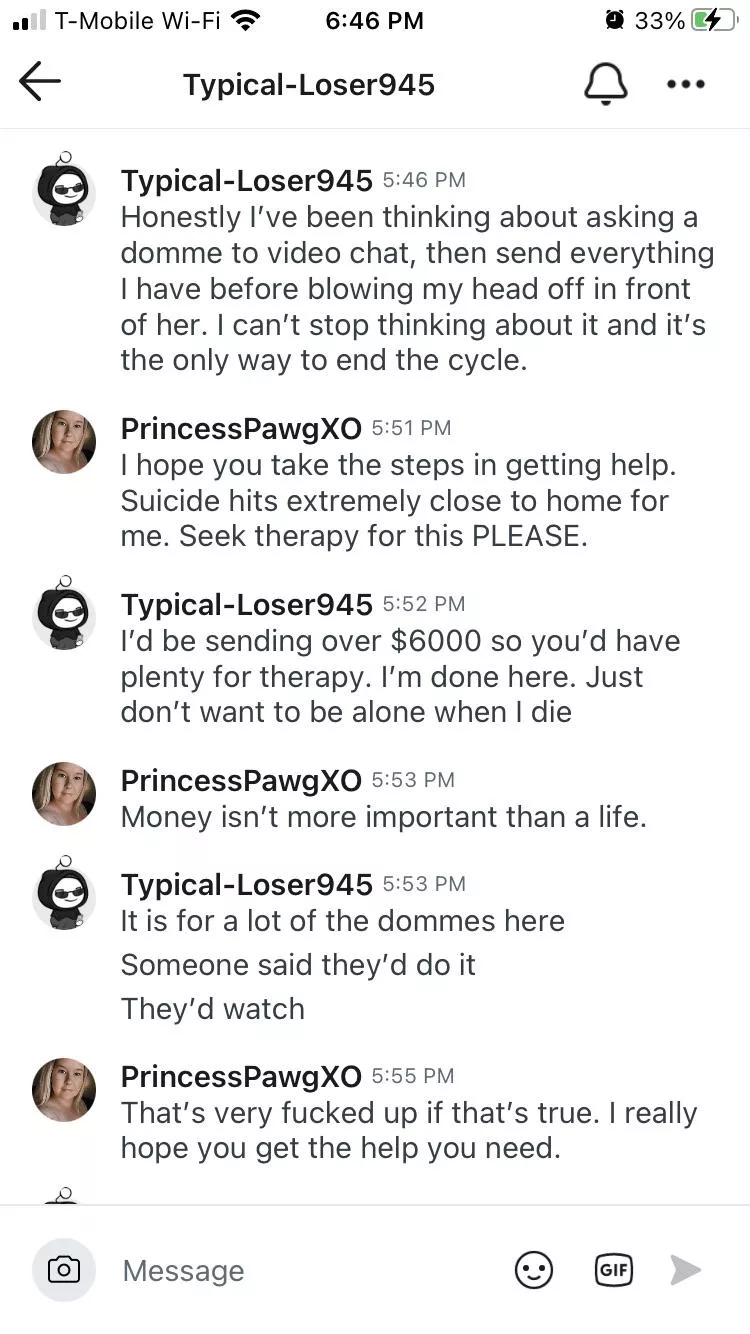This screenshot has height=1334, width=750.
Task: Go back using the arrow icon
Action: (40, 82)
